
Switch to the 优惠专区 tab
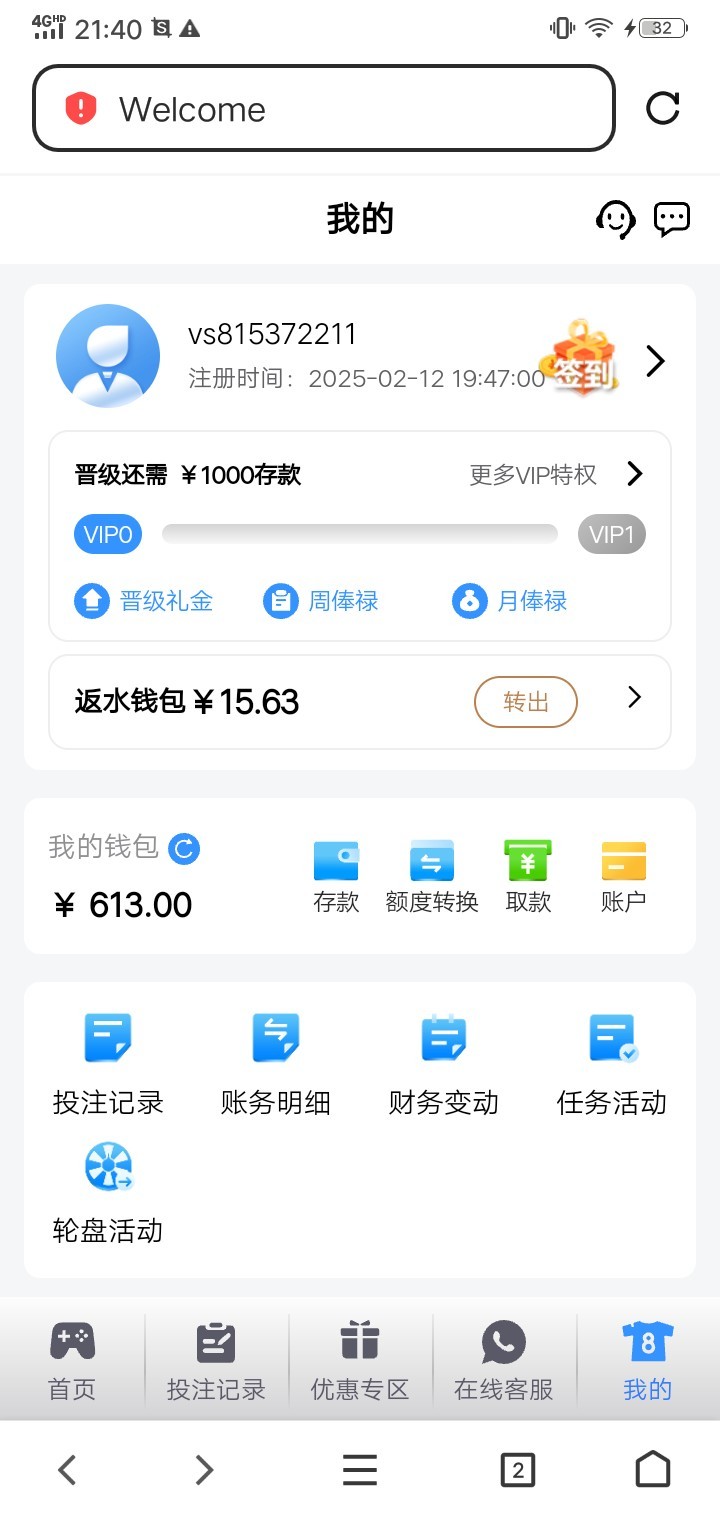pyautogui.click(x=360, y=1360)
